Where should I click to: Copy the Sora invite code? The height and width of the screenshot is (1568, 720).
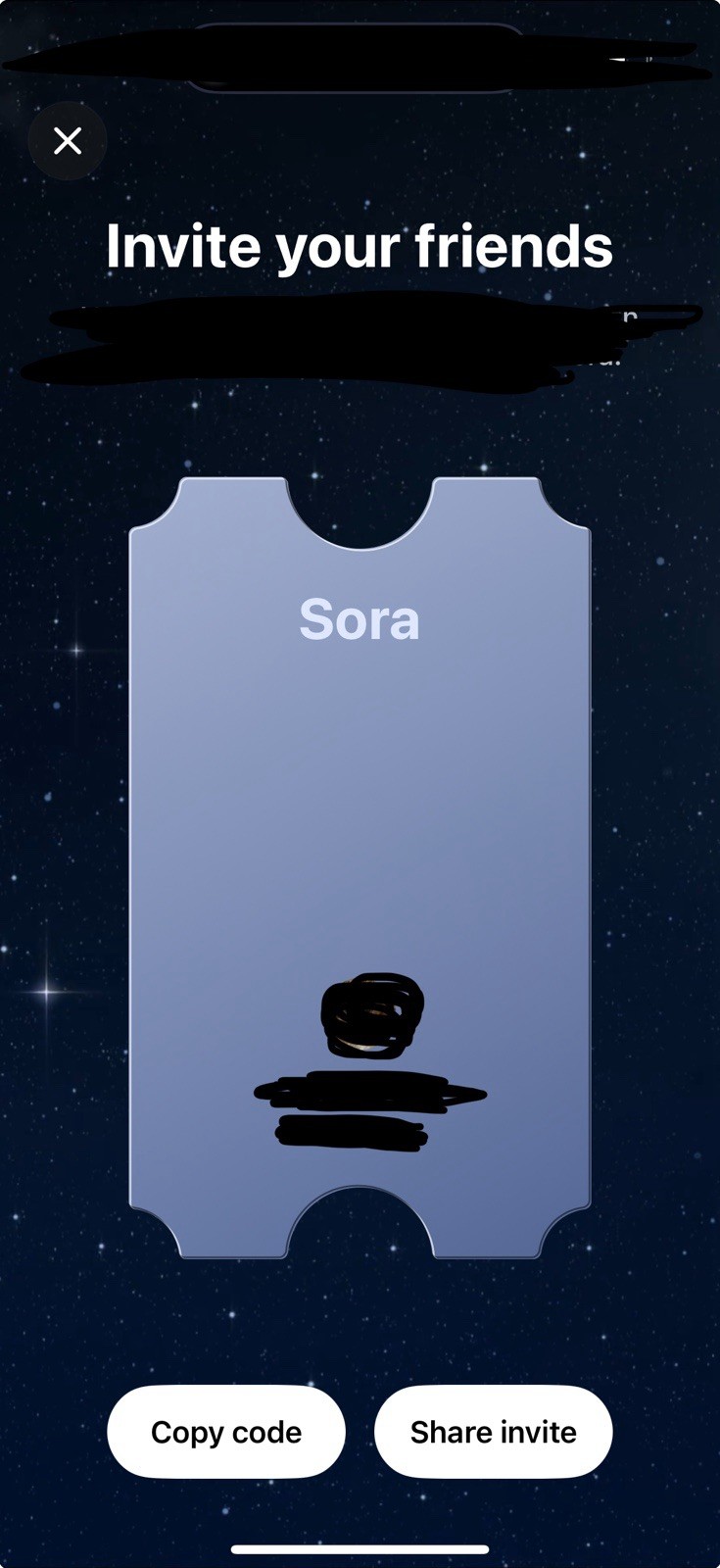pos(226,1432)
